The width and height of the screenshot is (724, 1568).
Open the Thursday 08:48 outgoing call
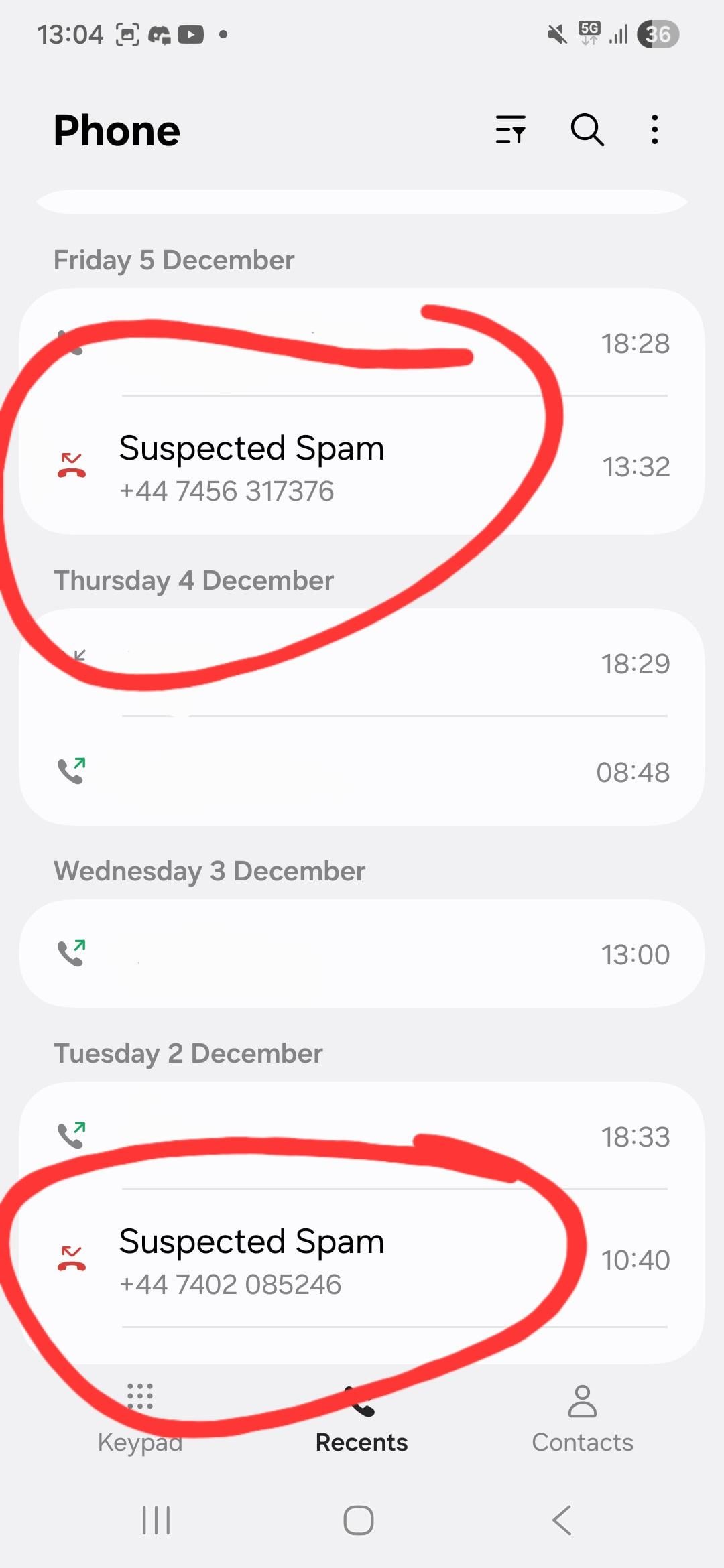[x=362, y=772]
